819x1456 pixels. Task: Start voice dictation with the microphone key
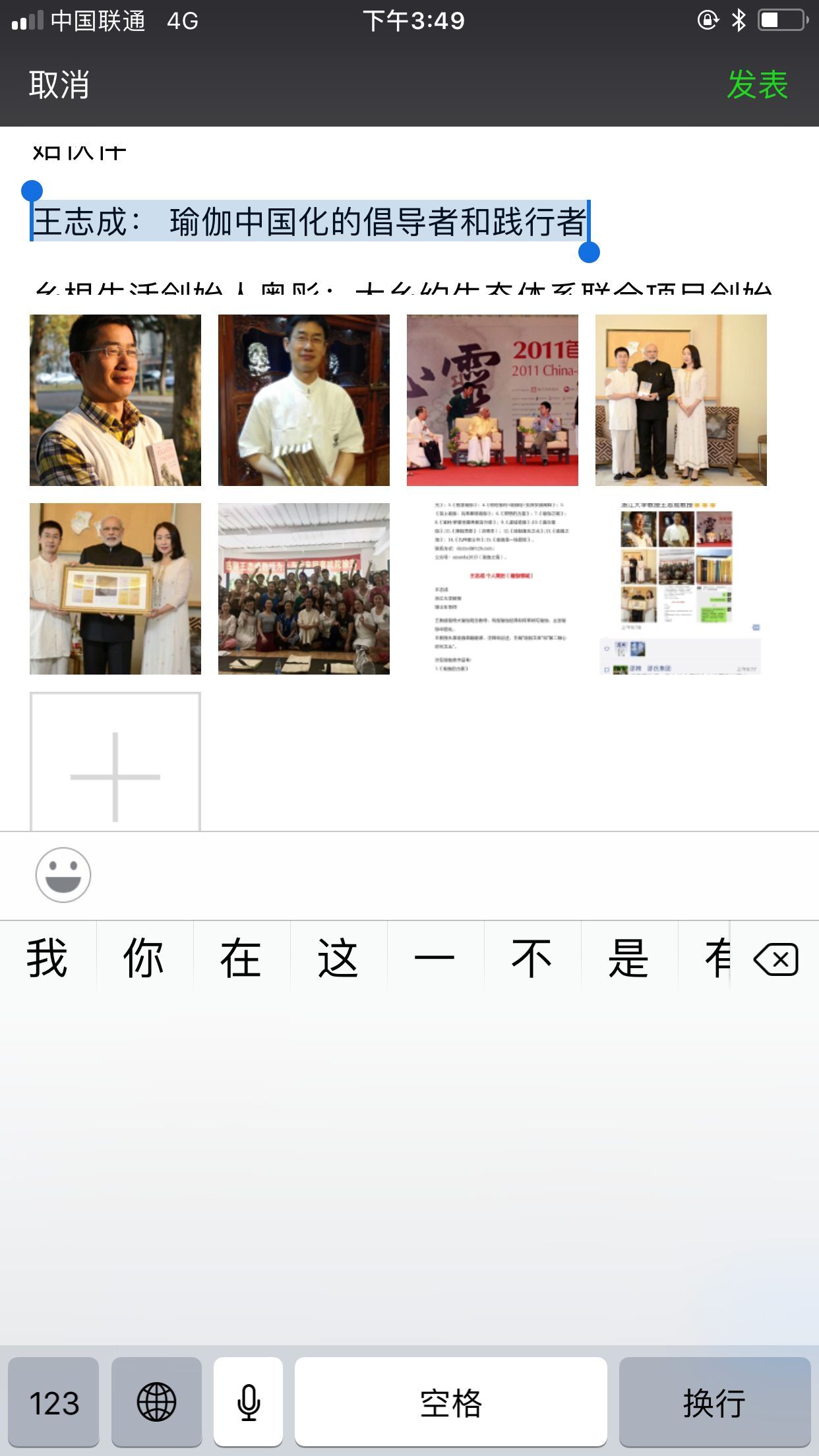249,1402
